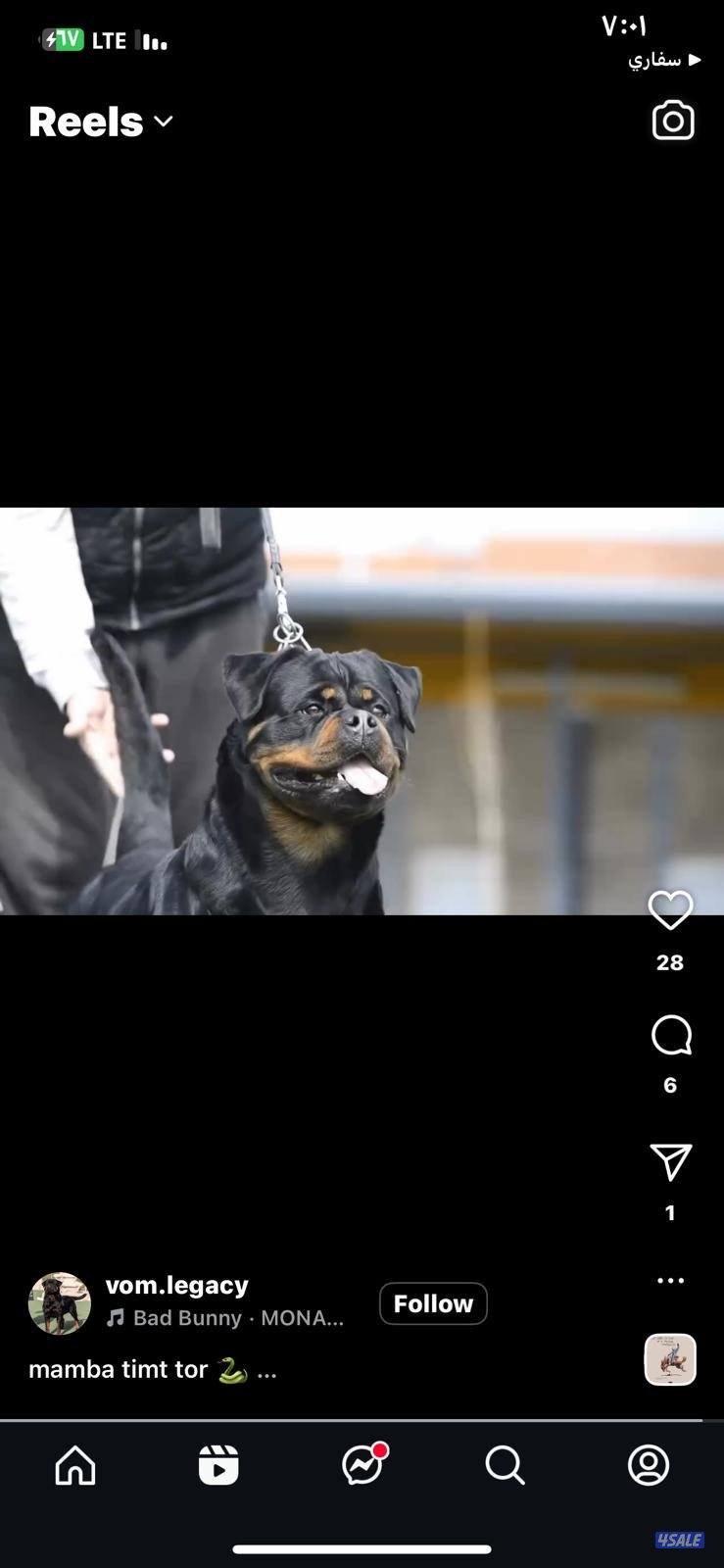This screenshot has height=1568, width=724.
Task: Open vom.legacy profile picture
Action: coord(60,1303)
